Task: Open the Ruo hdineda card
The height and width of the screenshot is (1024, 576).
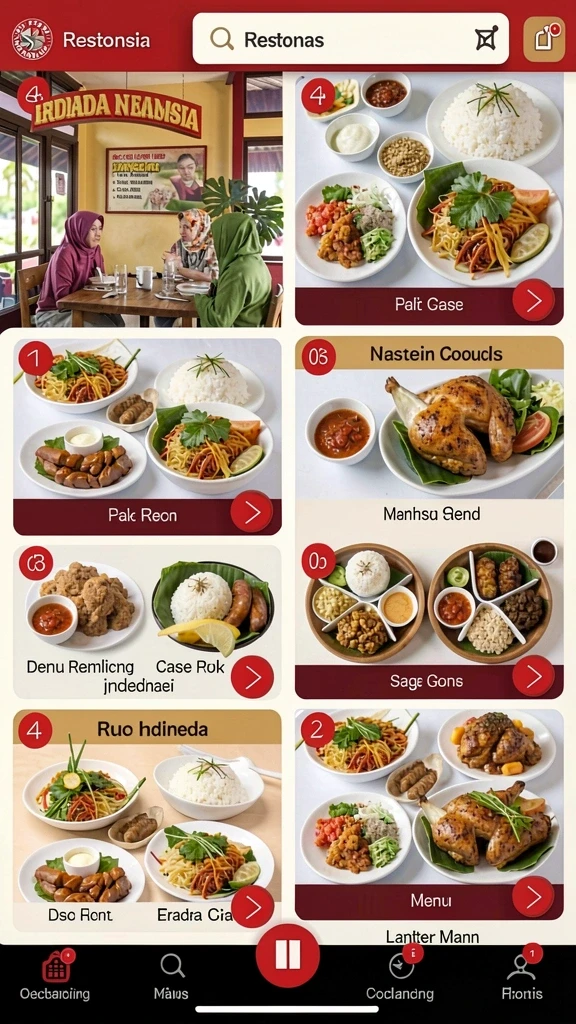Action: tap(147, 820)
